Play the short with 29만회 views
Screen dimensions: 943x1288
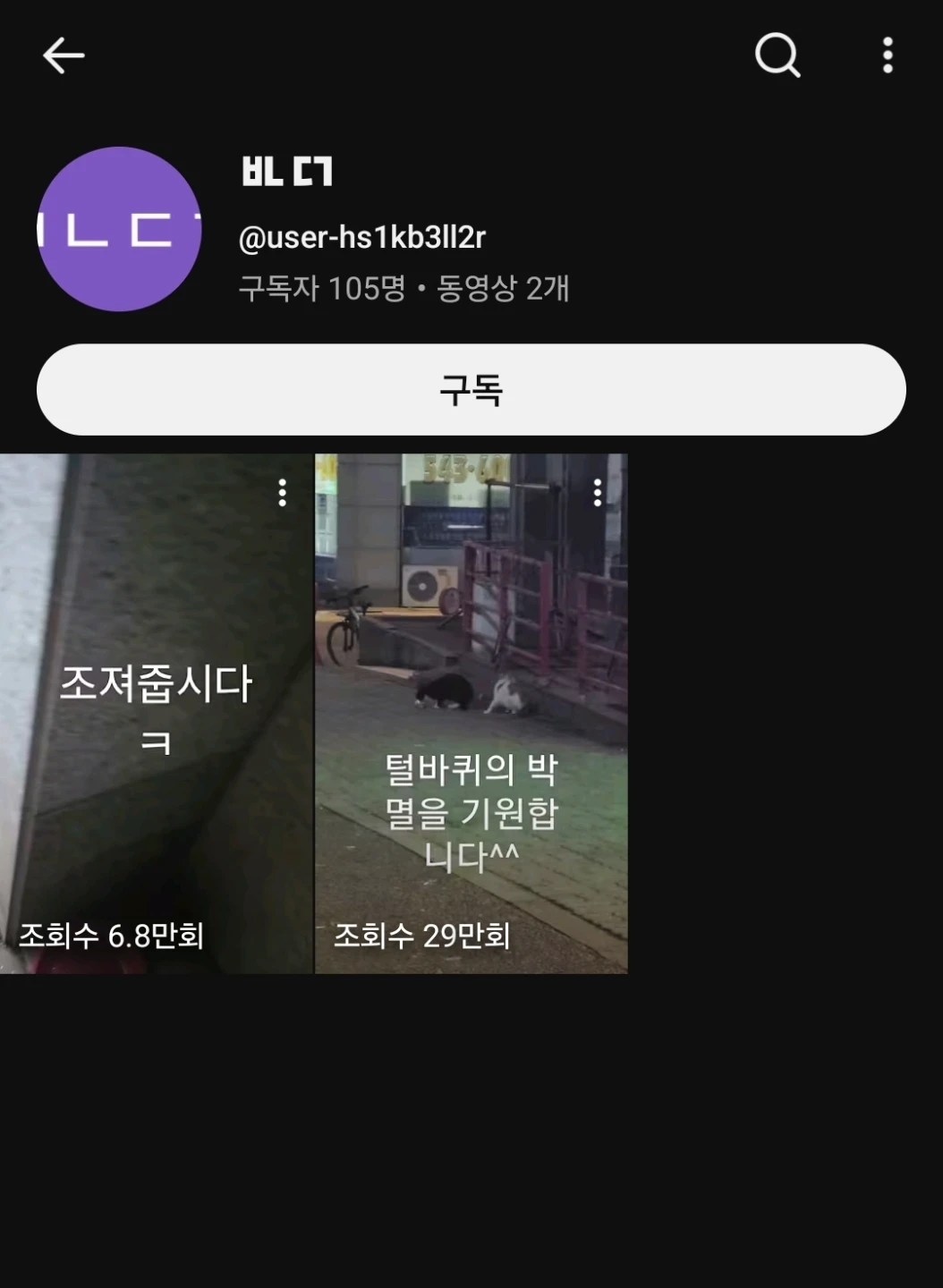tap(471, 714)
